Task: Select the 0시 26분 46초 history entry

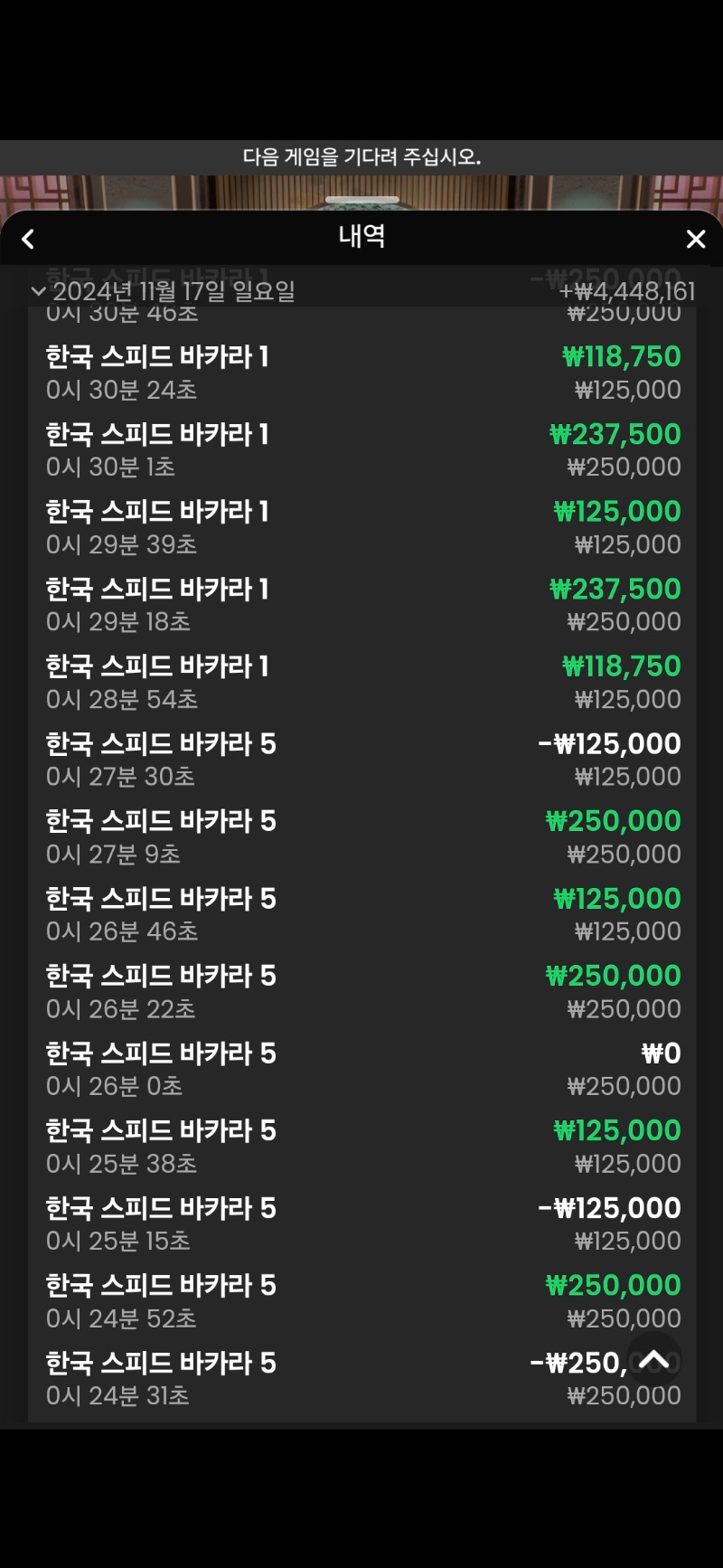Action: click(x=361, y=914)
